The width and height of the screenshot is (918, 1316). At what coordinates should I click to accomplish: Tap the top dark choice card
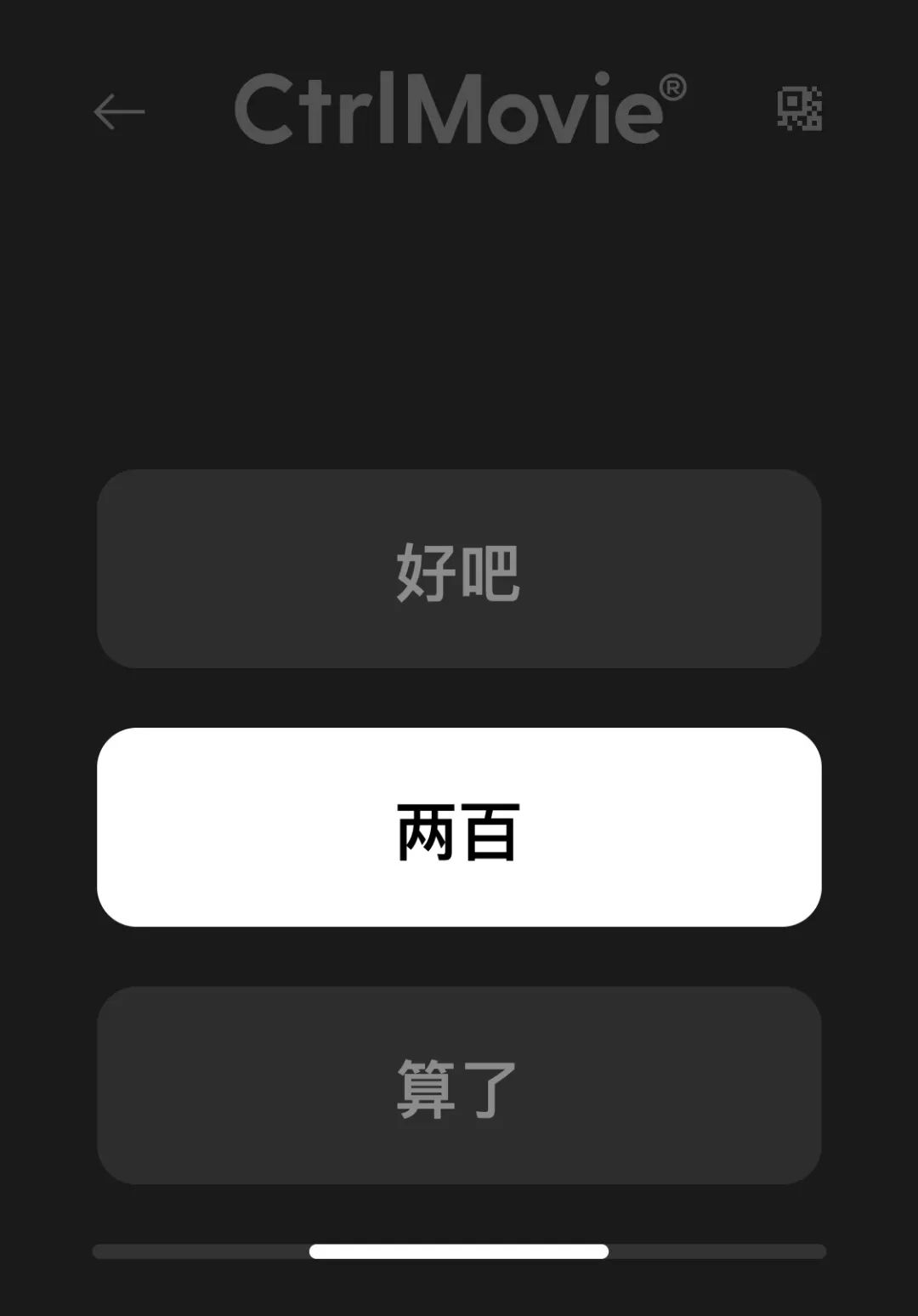point(459,568)
